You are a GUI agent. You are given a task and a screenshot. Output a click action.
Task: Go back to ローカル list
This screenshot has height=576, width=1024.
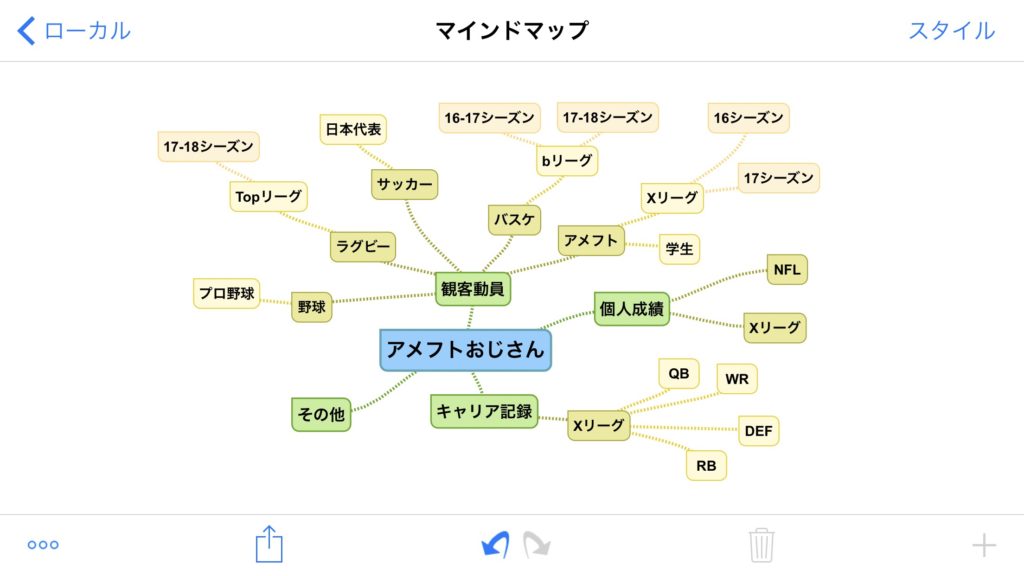point(75,31)
